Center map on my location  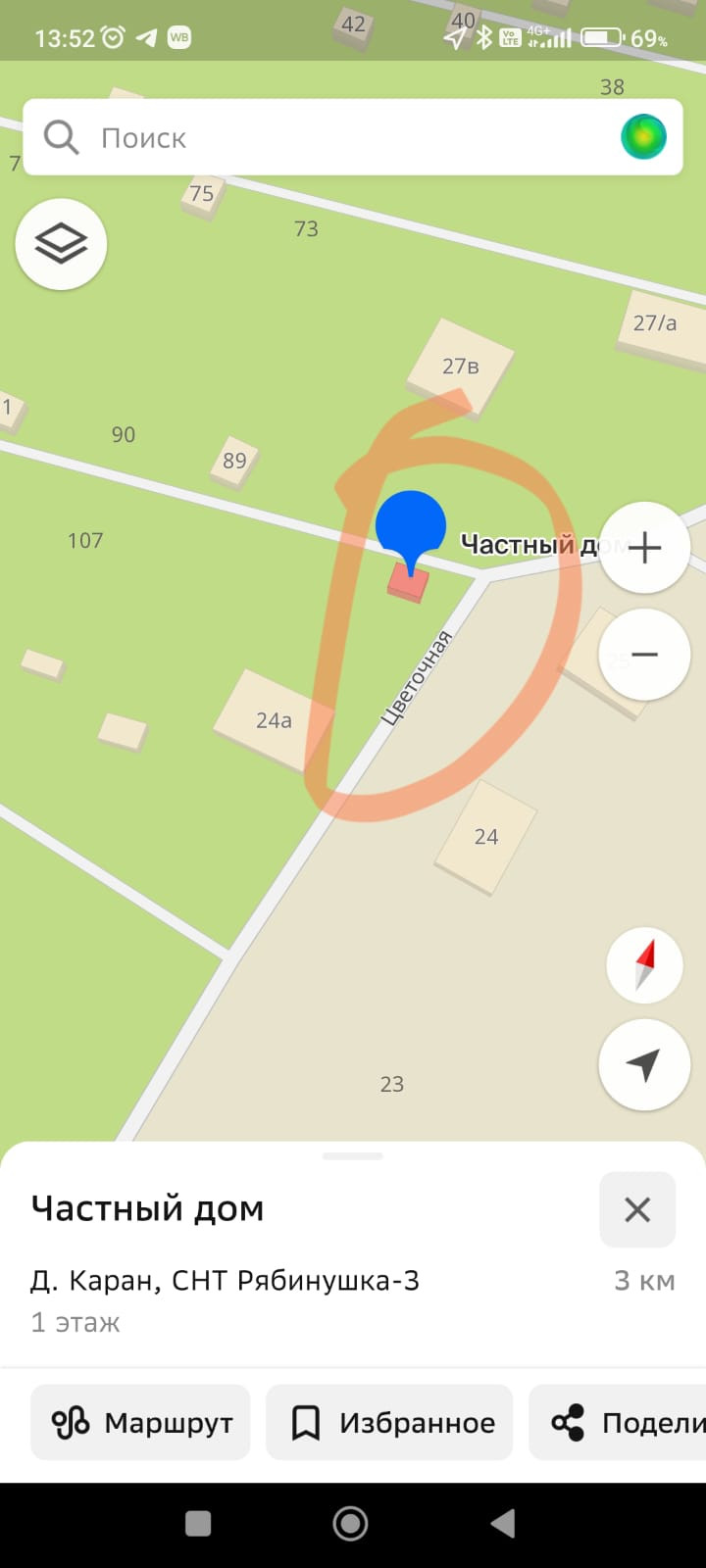click(x=644, y=1065)
